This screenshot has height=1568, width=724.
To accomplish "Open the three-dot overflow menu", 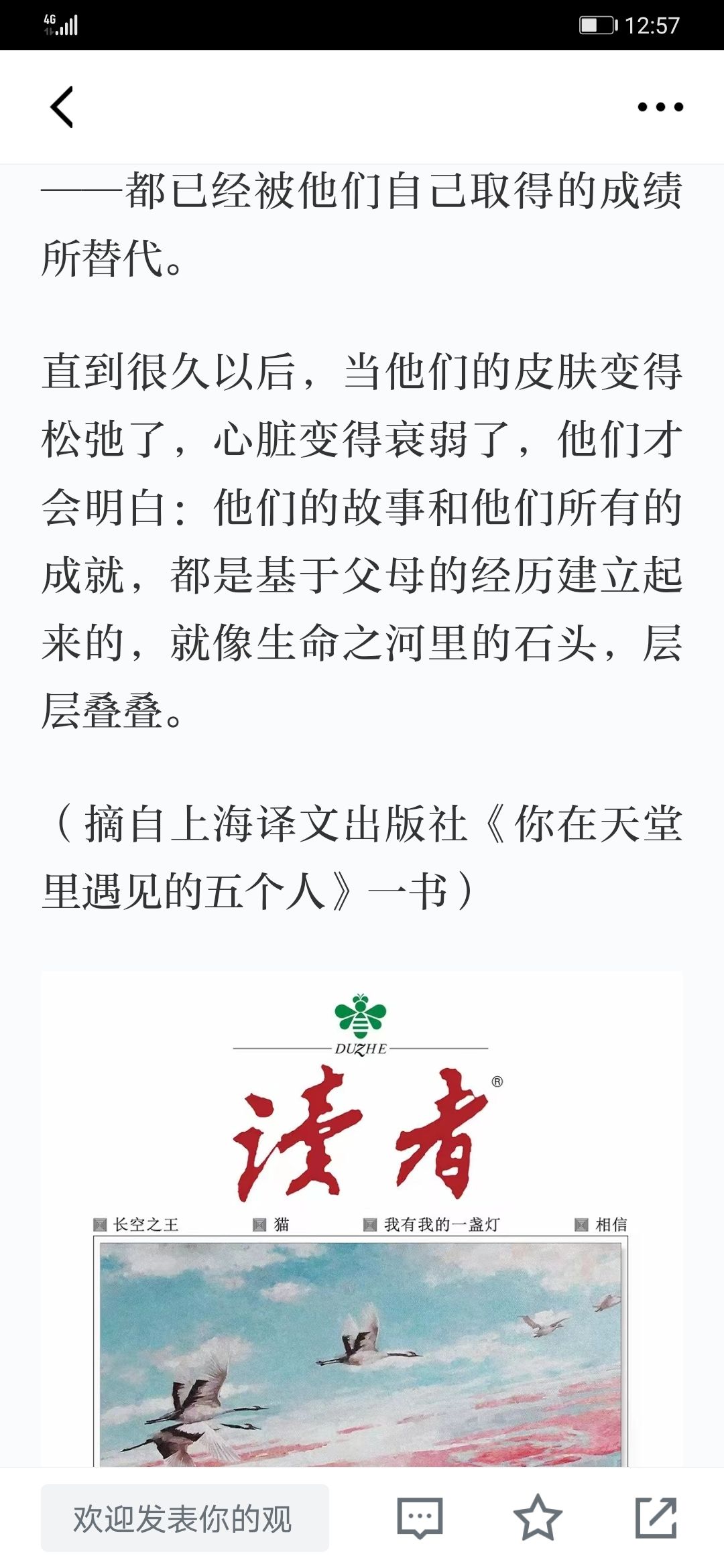I will point(660,107).
